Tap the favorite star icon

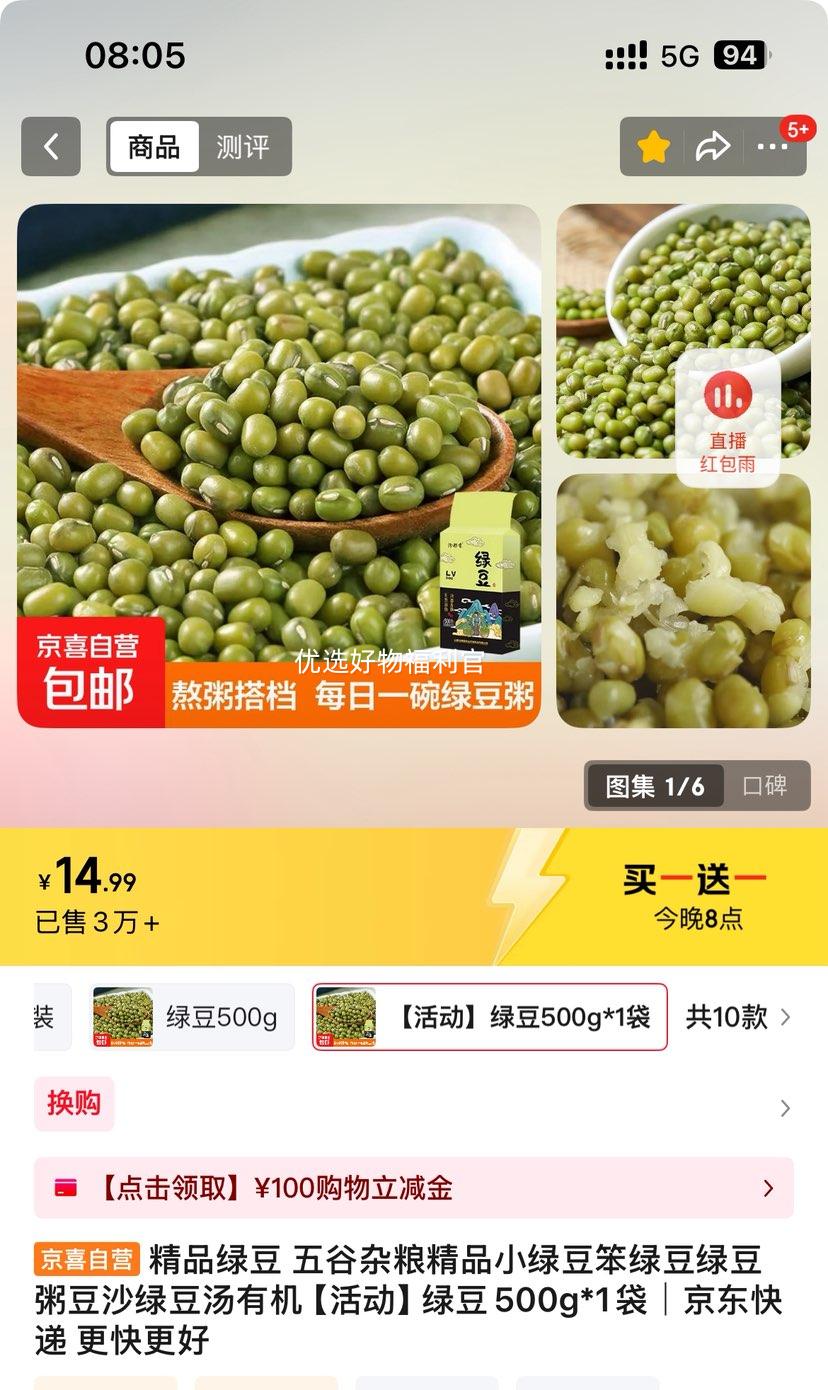click(652, 145)
